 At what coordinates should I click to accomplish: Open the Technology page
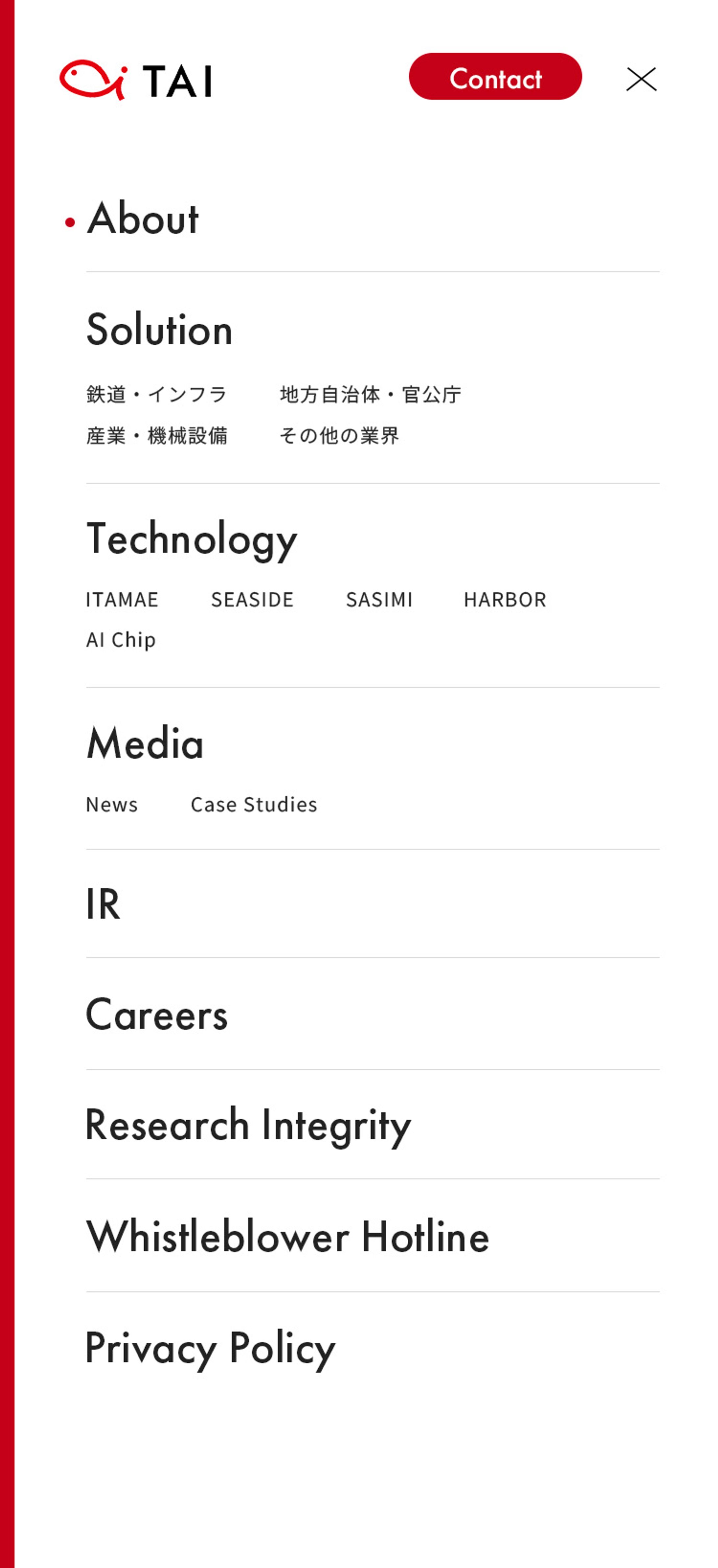[192, 539]
